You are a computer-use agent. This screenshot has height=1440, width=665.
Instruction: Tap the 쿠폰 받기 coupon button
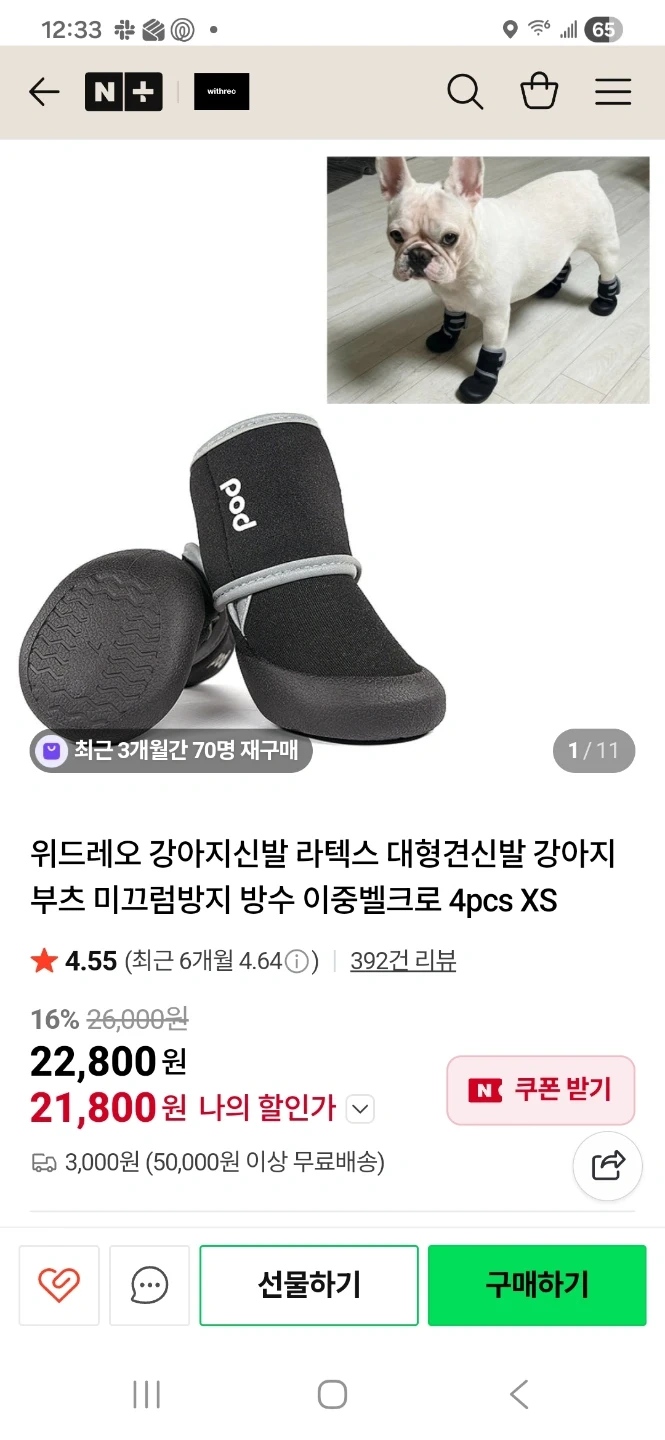(x=541, y=1090)
